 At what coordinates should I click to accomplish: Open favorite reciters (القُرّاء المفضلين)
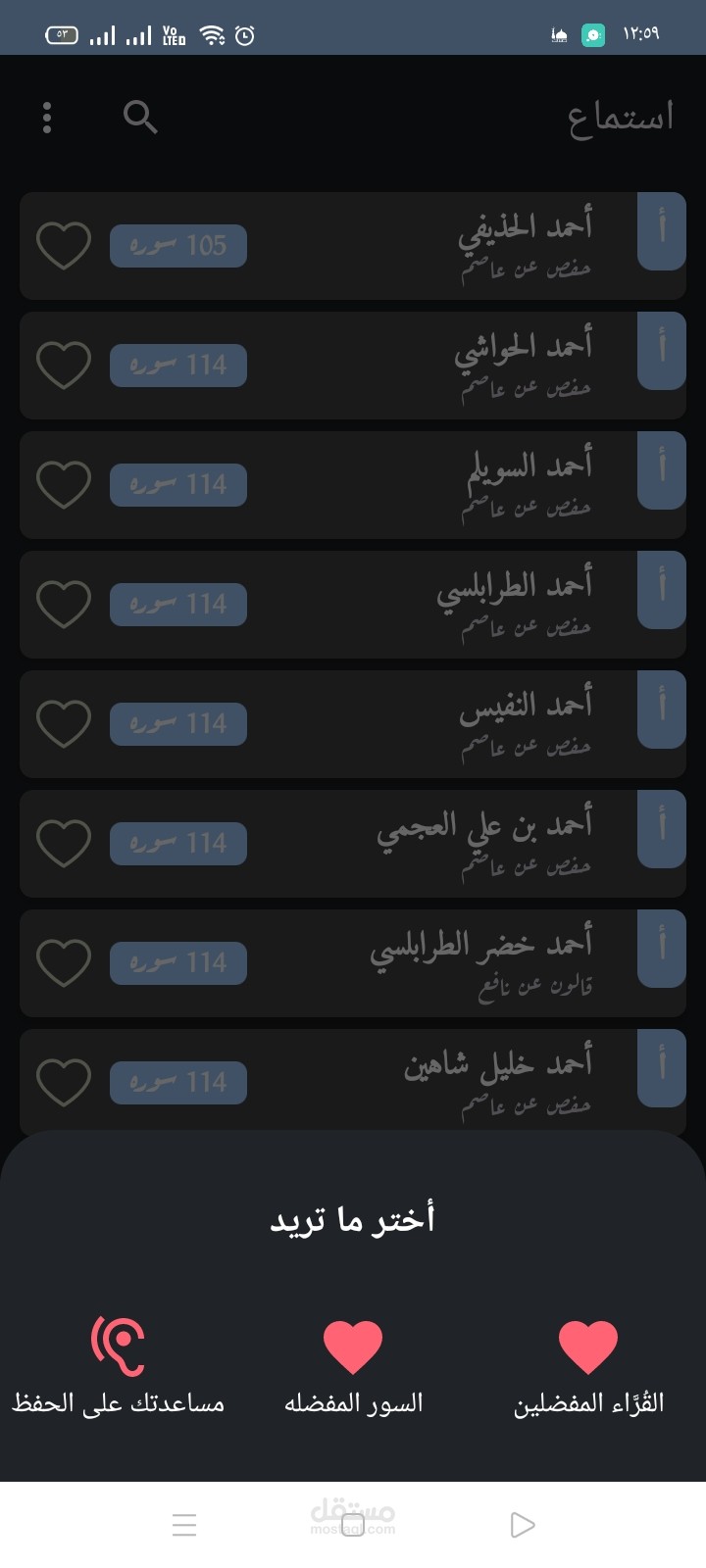(588, 1367)
